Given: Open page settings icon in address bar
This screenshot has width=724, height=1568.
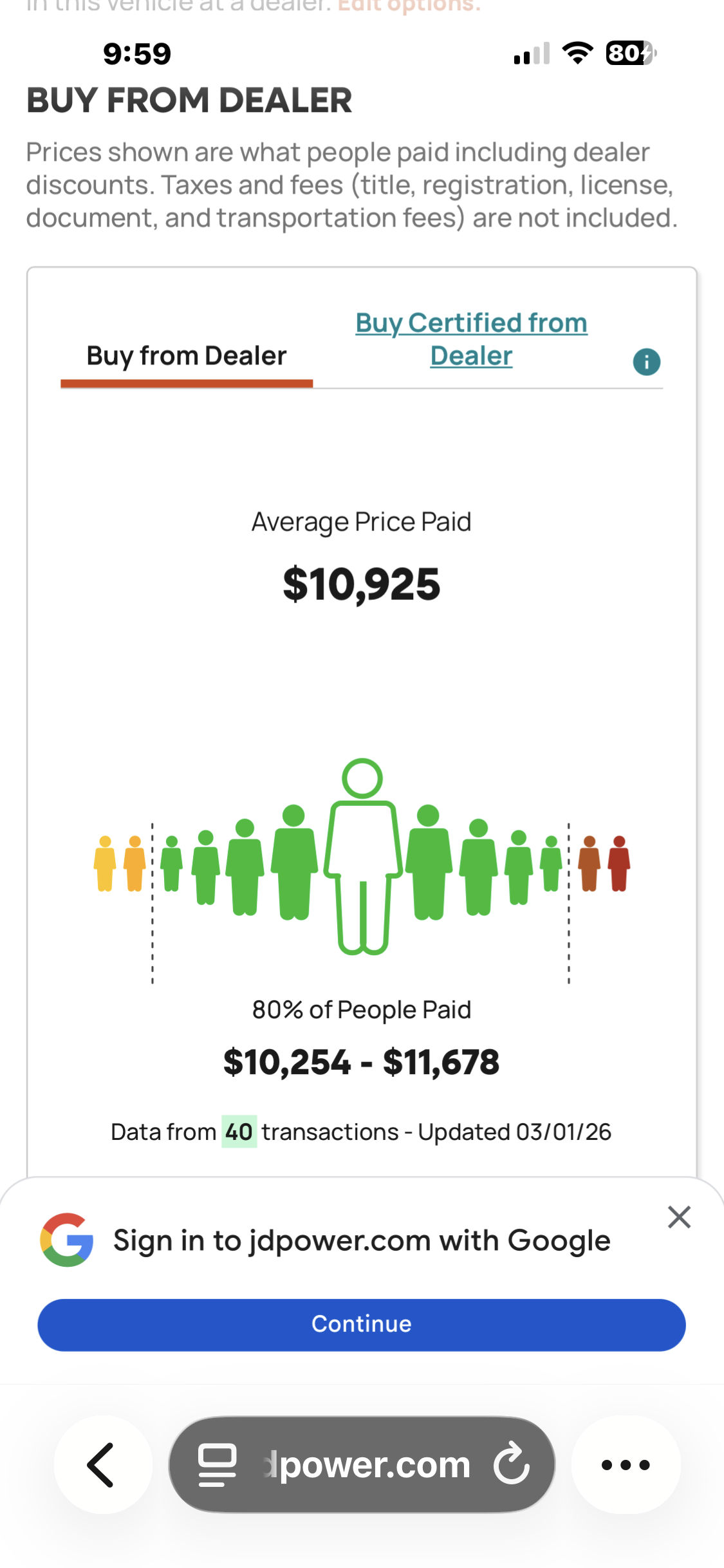Looking at the screenshot, I should pos(218,1465).
